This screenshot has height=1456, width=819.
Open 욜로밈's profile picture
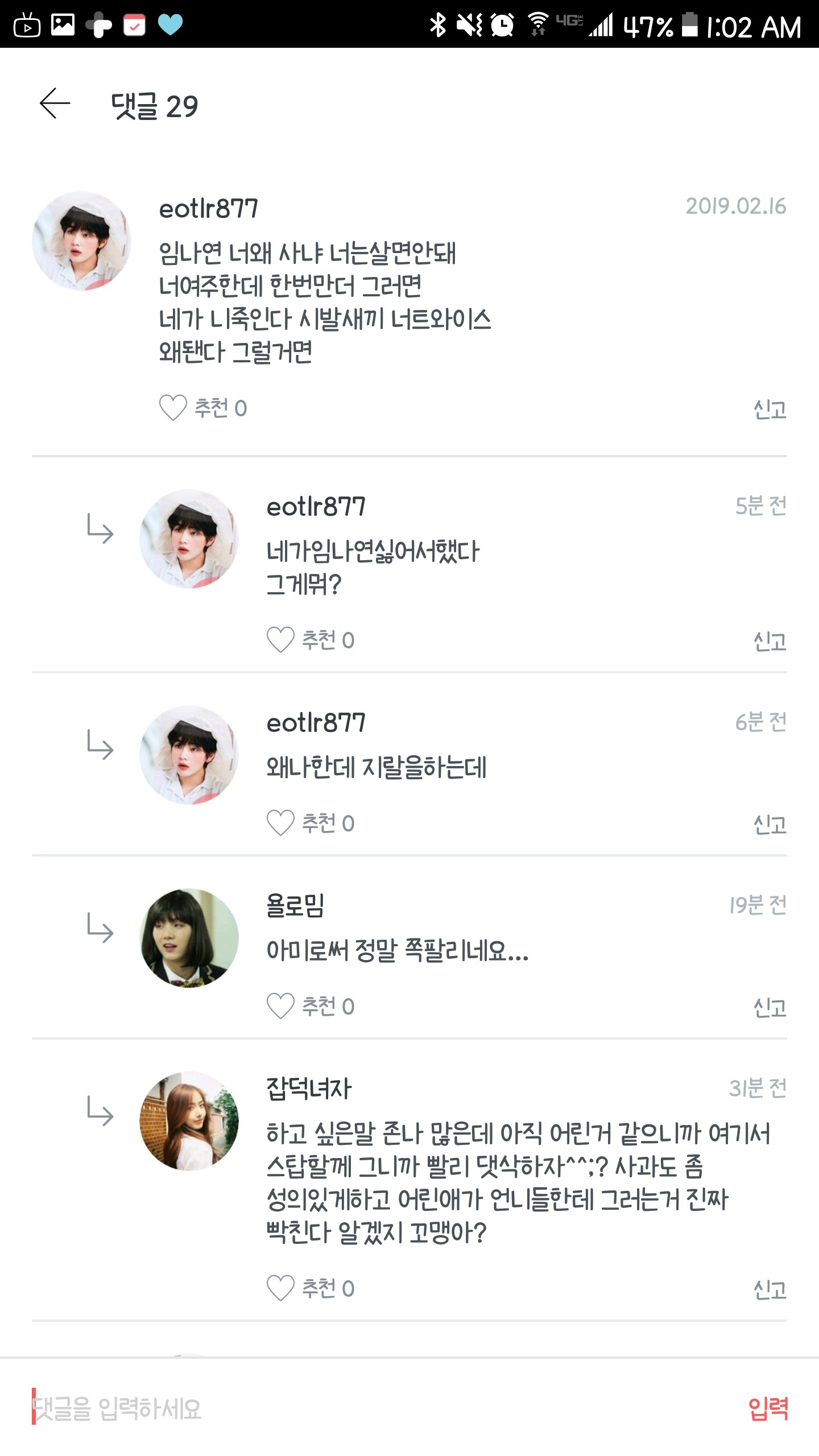point(189,938)
